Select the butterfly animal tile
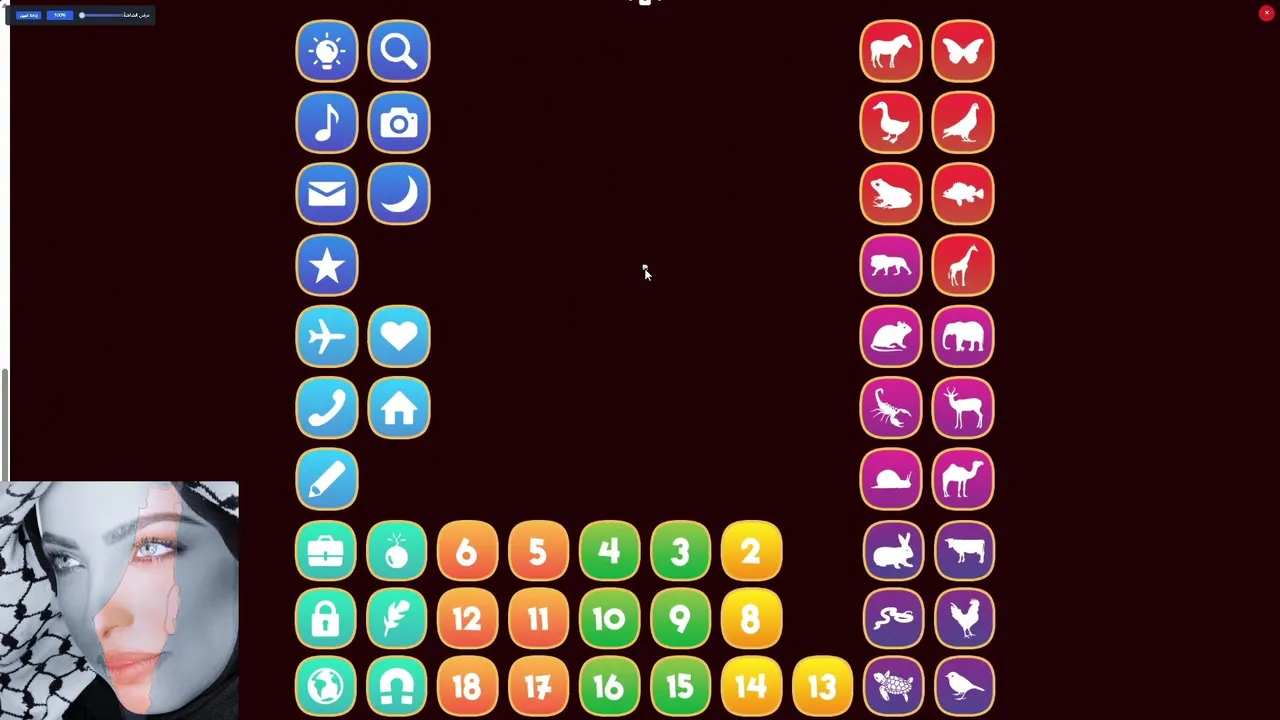This screenshot has height=720, width=1280. click(963, 51)
